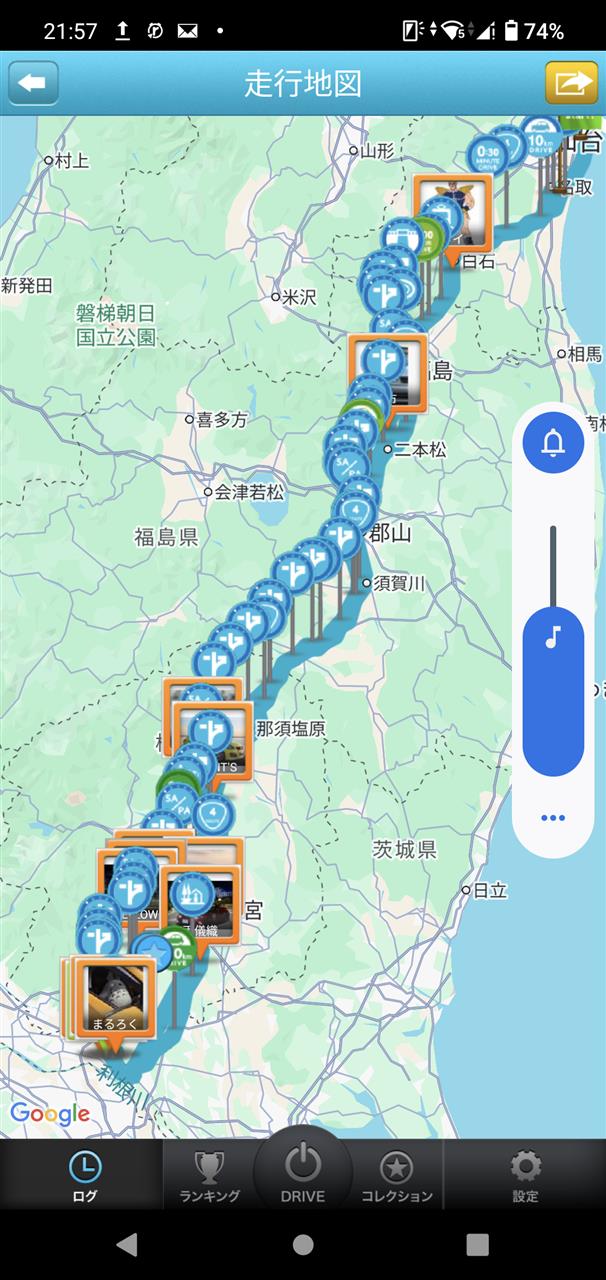This screenshot has width=606, height=1280.
Task: Open the コレクション tab
Action: point(397,1175)
